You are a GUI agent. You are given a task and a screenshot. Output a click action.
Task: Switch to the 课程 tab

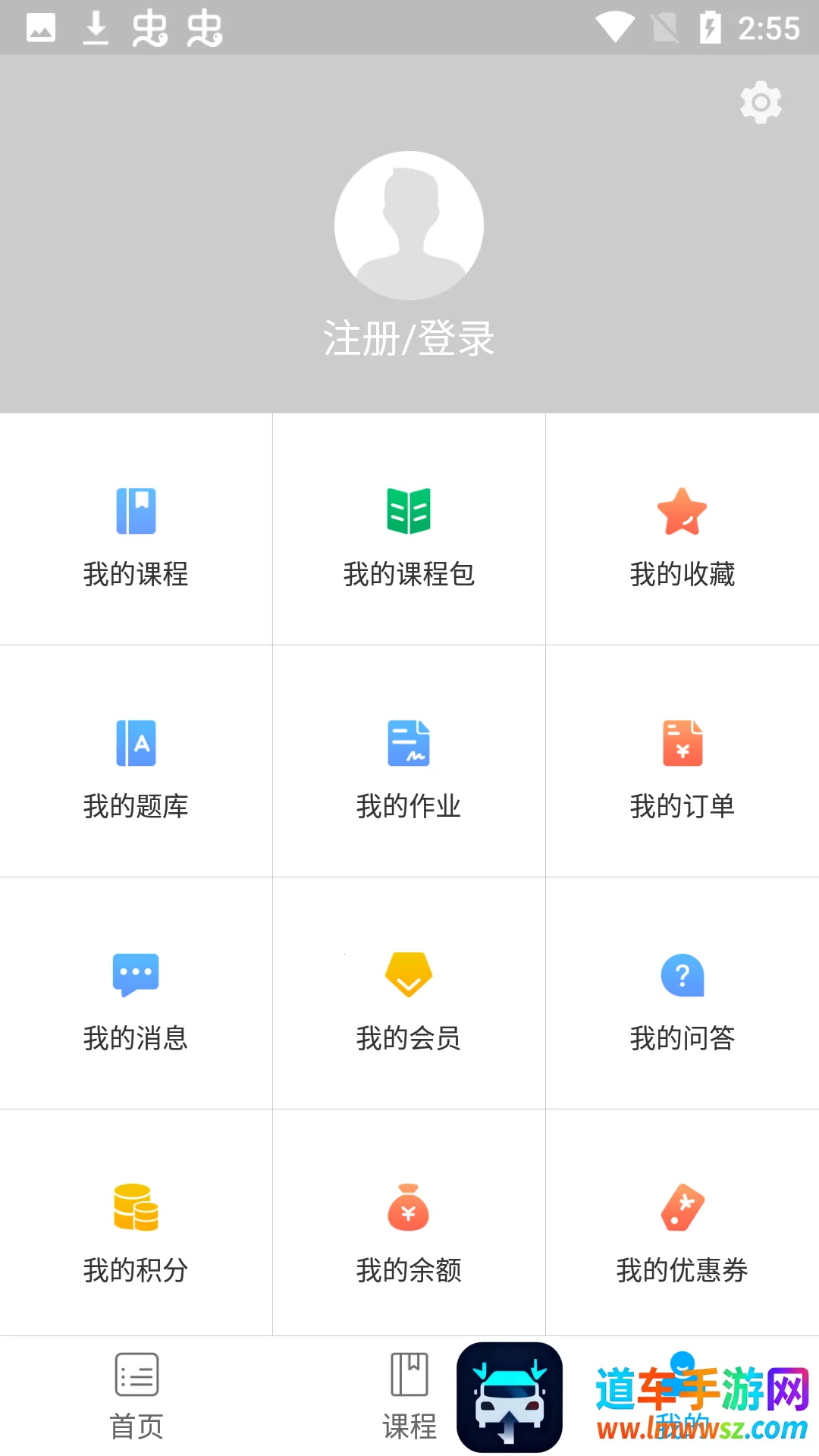coord(409,1395)
